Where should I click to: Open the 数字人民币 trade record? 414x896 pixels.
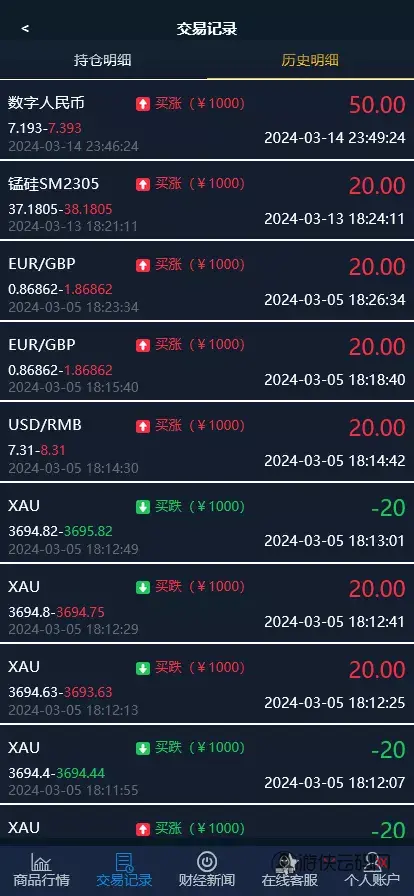pyautogui.click(x=207, y=120)
